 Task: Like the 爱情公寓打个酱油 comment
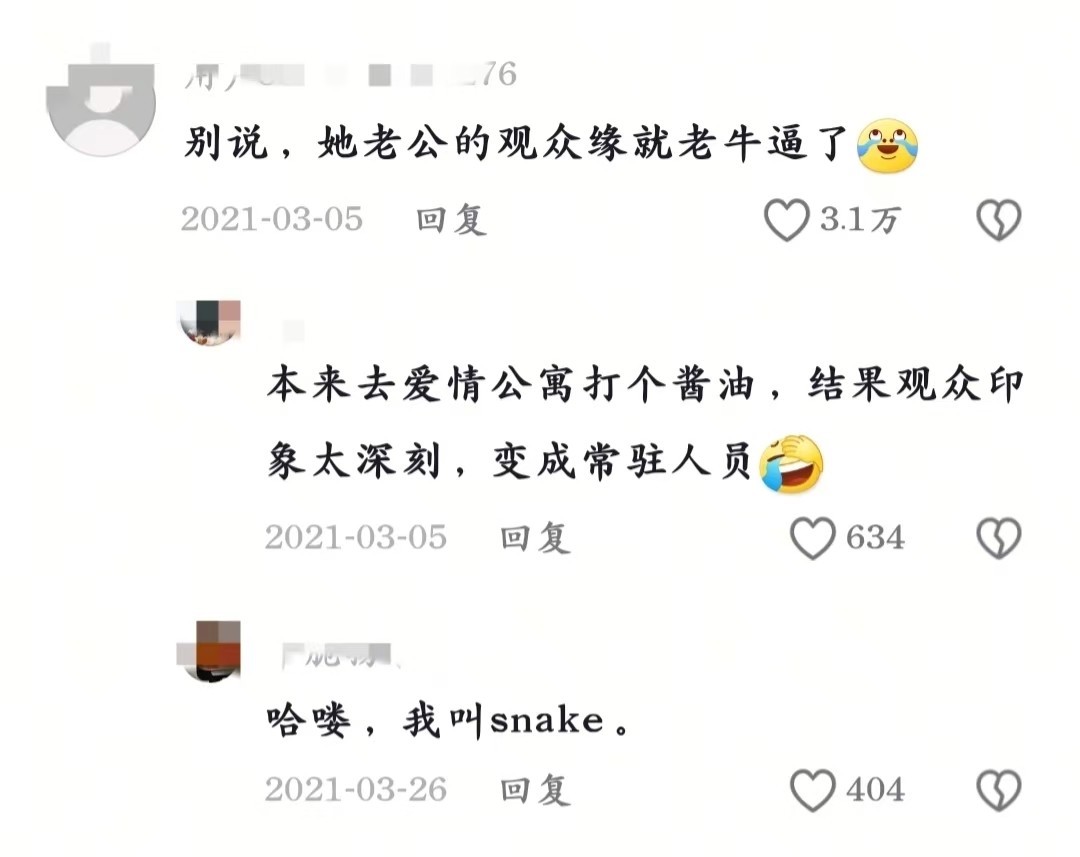(x=813, y=538)
